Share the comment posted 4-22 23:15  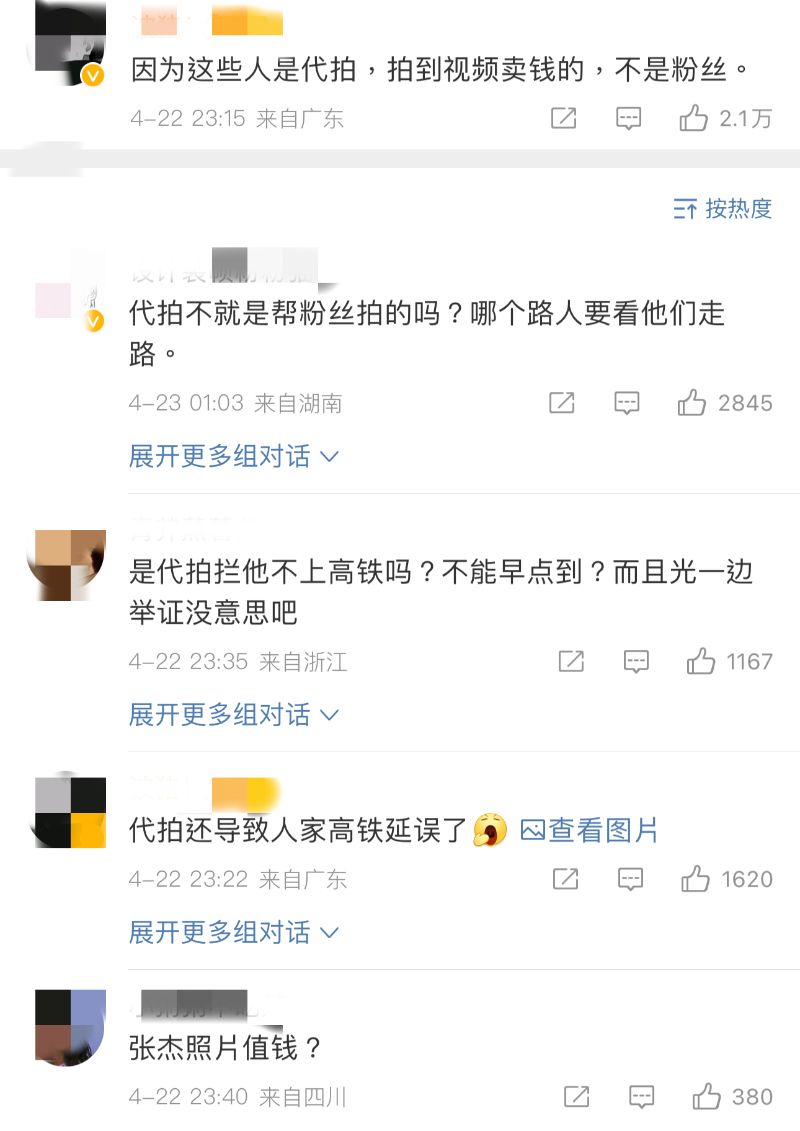(564, 119)
